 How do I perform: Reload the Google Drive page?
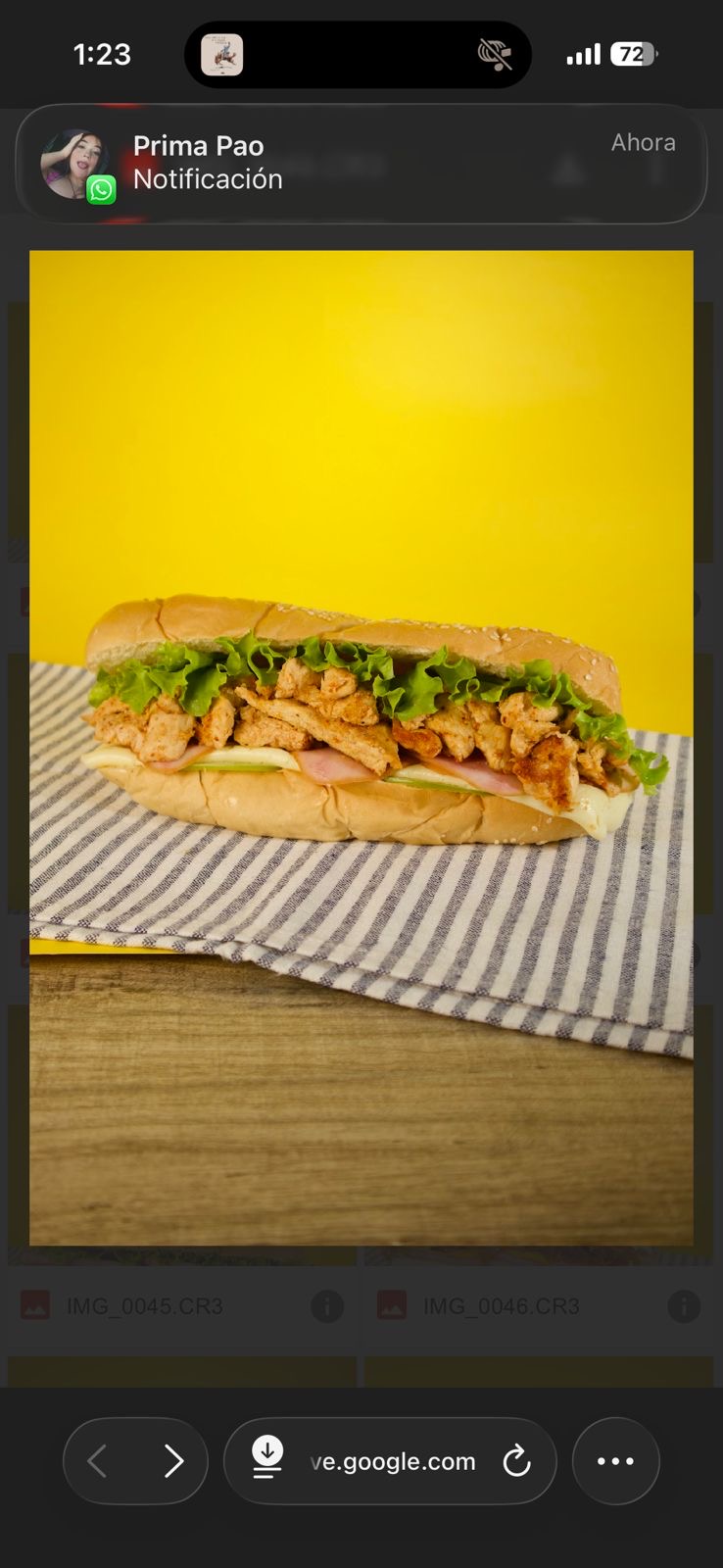(516, 1462)
